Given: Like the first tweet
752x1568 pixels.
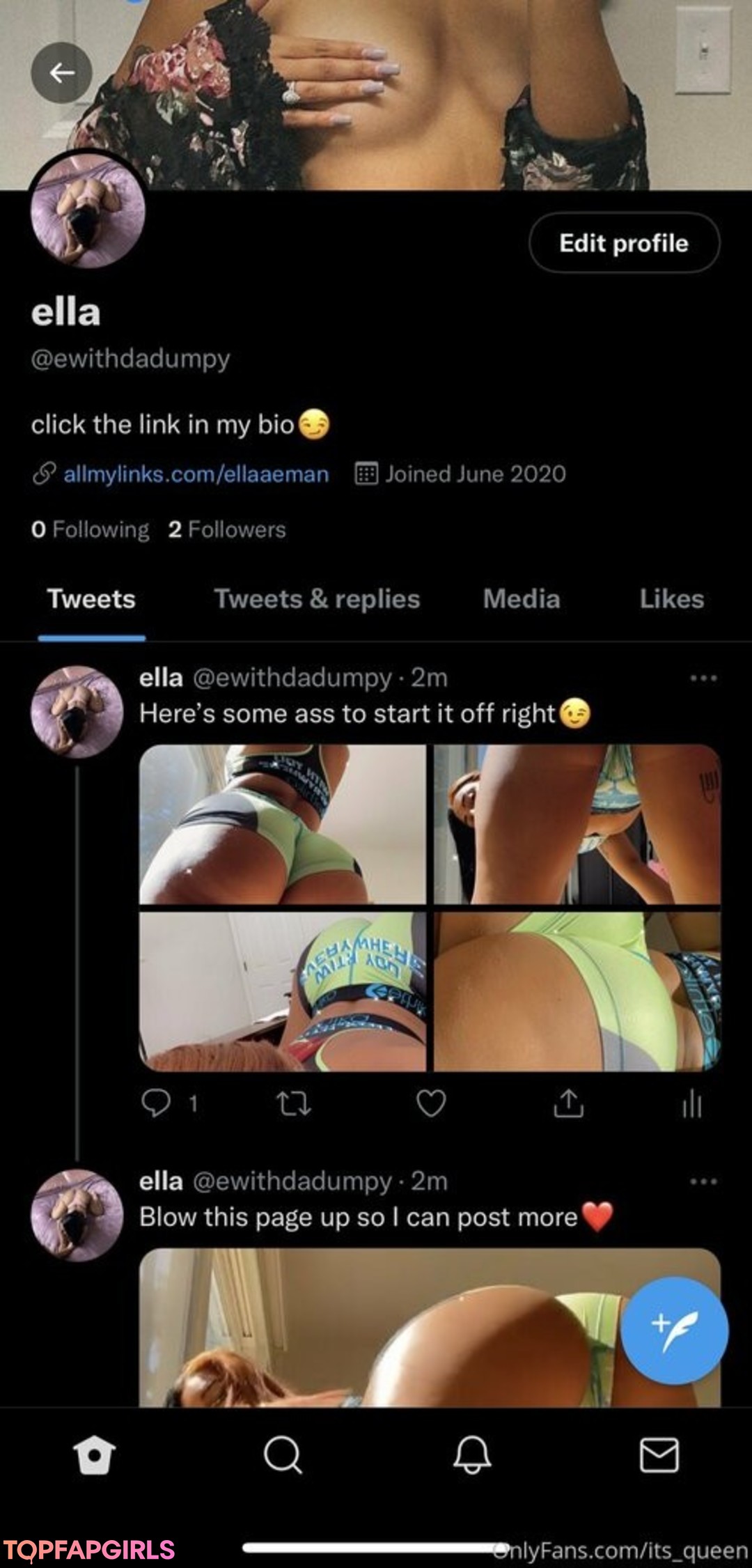Looking at the screenshot, I should tap(431, 1103).
